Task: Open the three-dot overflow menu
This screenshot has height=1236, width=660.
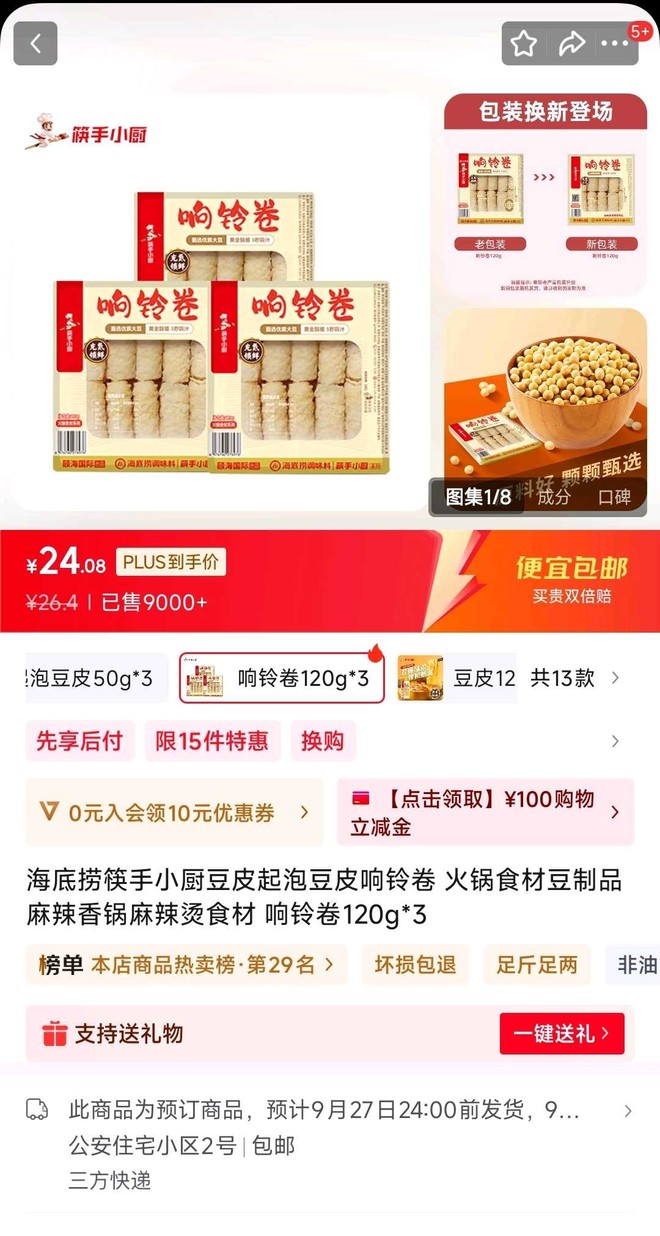Action: click(614, 43)
